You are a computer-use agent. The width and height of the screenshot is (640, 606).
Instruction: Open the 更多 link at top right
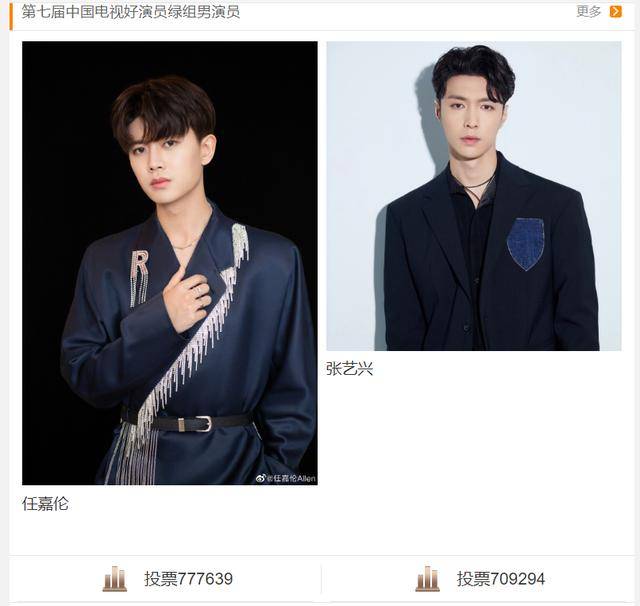(597, 12)
